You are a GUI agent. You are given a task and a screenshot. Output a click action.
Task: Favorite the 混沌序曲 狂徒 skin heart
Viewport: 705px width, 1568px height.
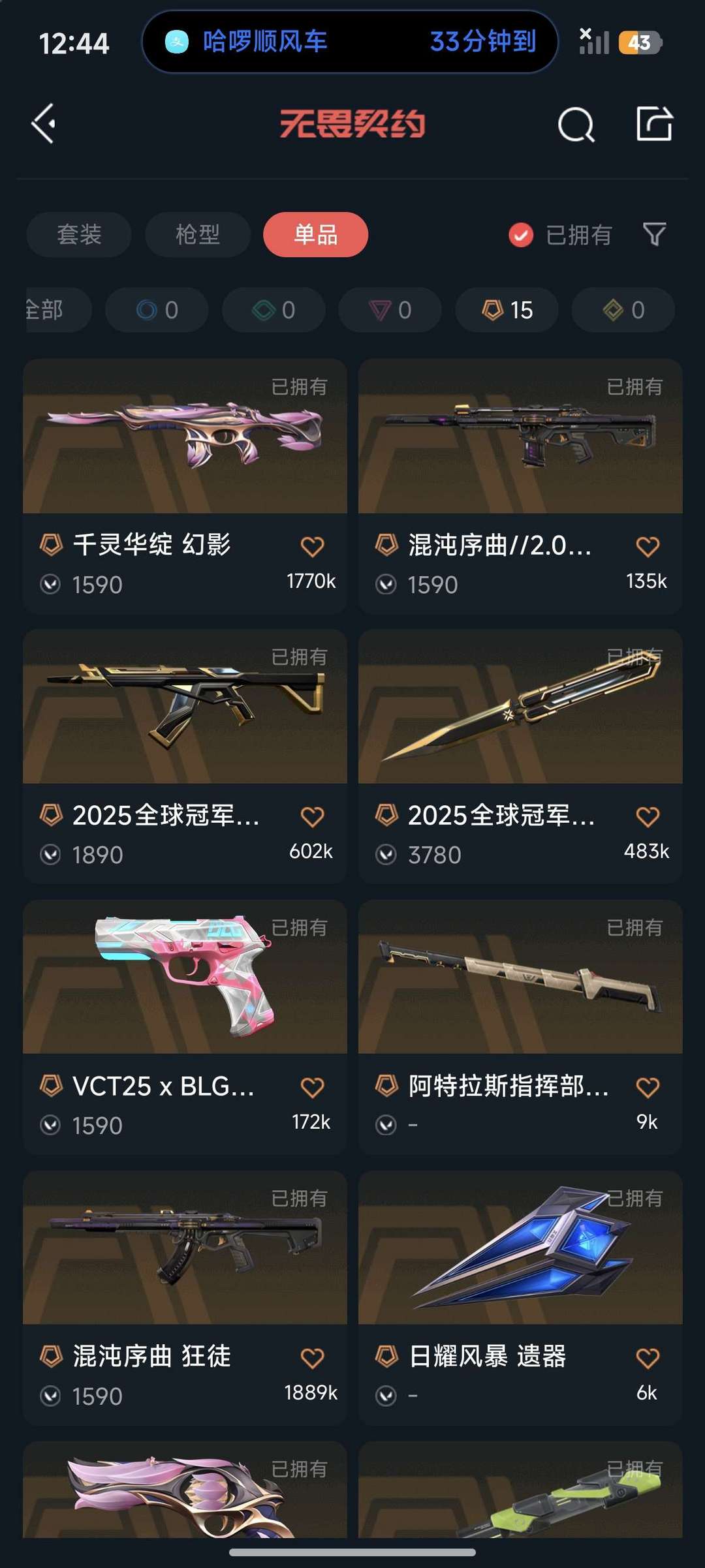pos(314,1357)
